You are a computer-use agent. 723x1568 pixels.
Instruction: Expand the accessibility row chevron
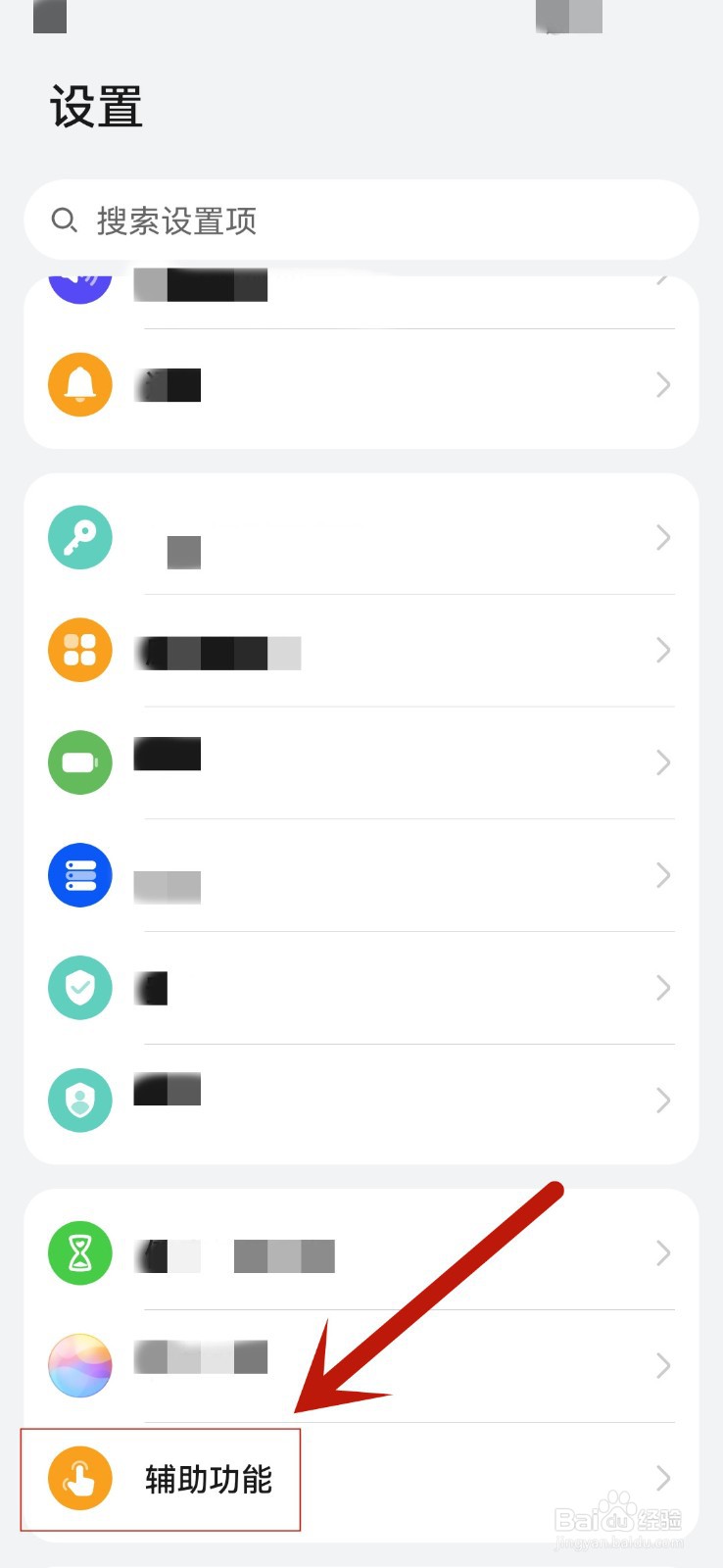[x=663, y=1480]
